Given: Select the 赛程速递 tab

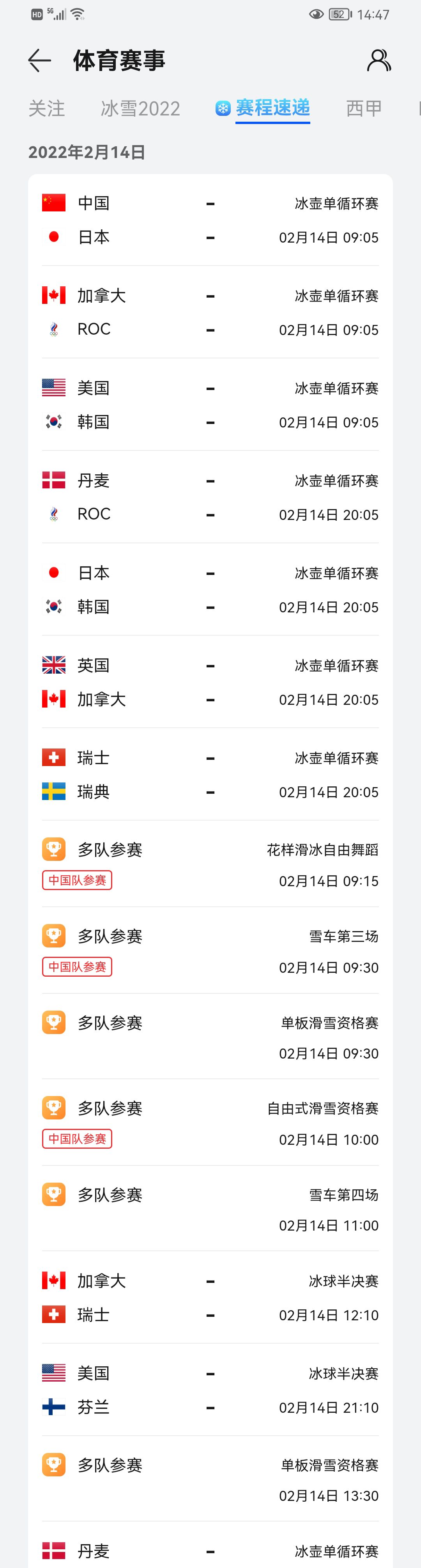Looking at the screenshot, I should [272, 108].
